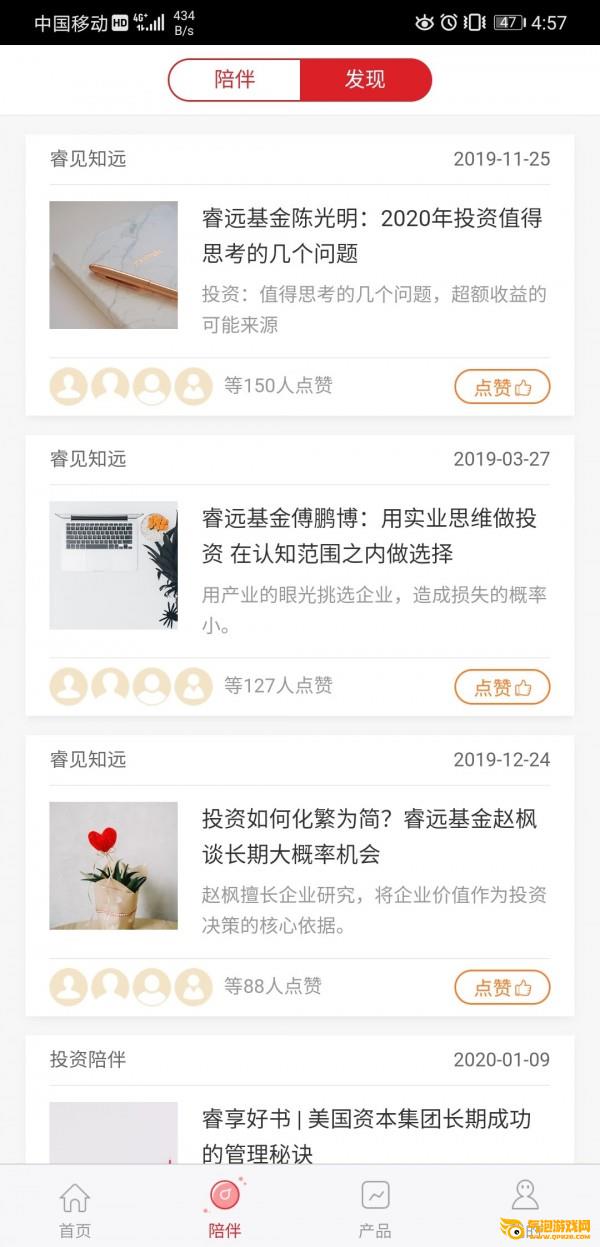Open the 赵枫 谈长期大概率机会 article
600x1247 pixels.
[x=373, y=837]
